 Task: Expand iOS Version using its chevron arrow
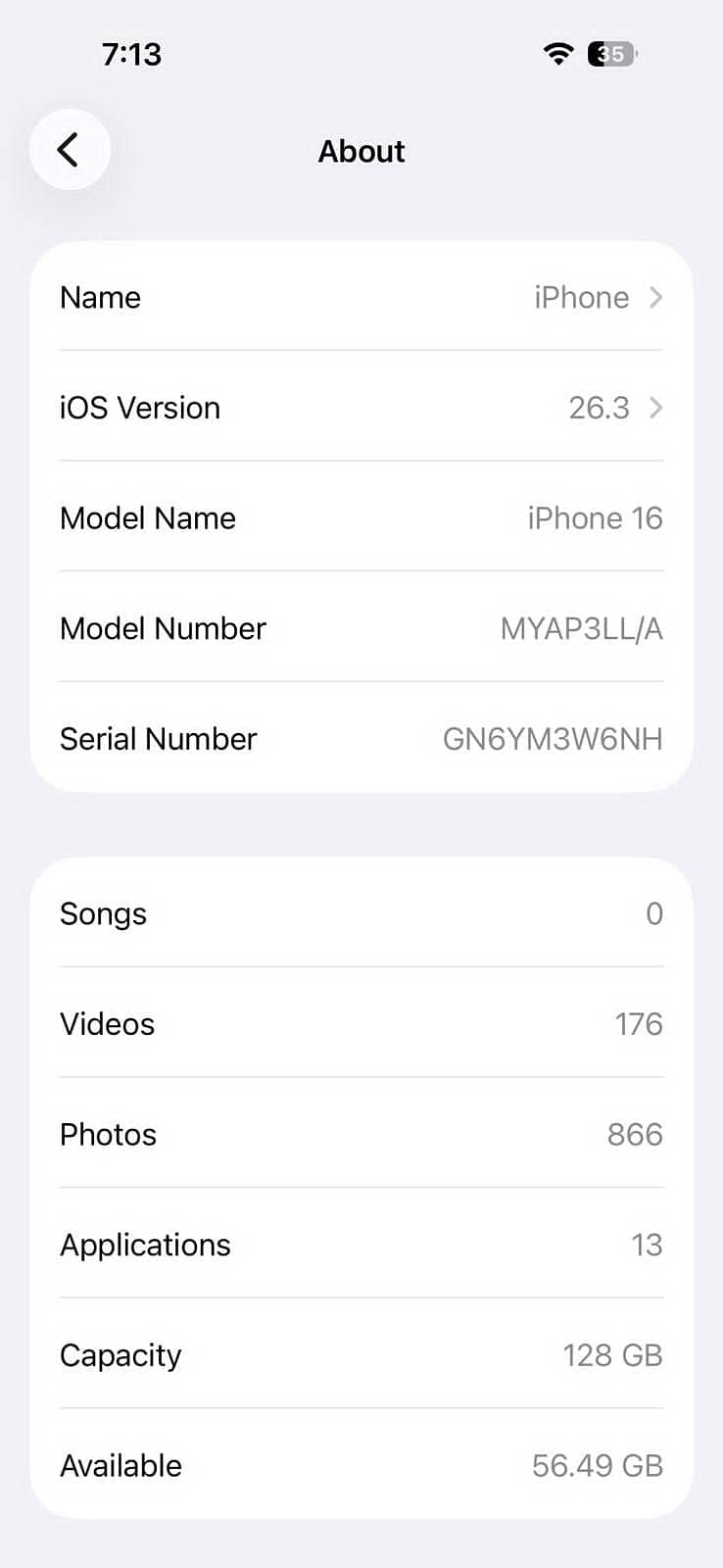(654, 408)
